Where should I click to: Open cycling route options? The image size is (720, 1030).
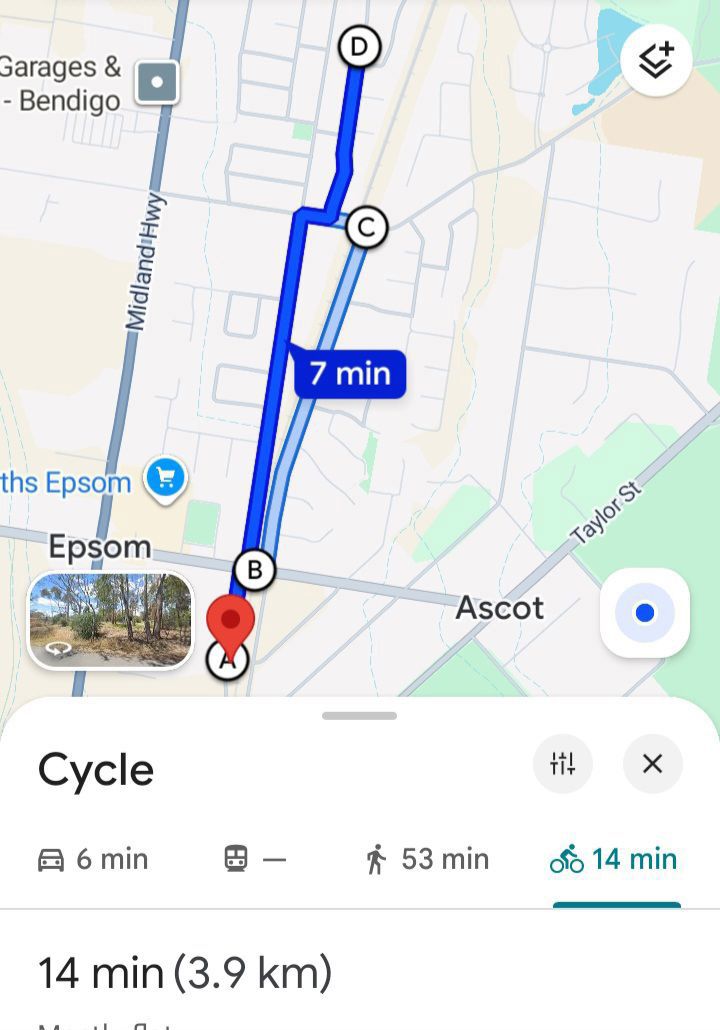click(x=563, y=764)
